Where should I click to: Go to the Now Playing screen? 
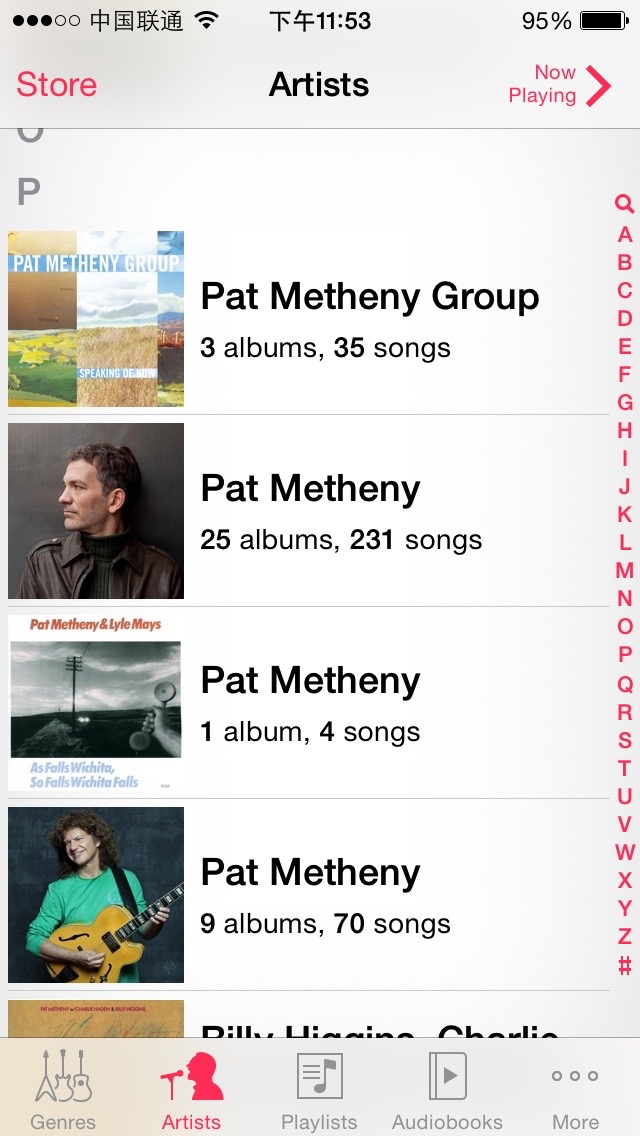tap(558, 85)
